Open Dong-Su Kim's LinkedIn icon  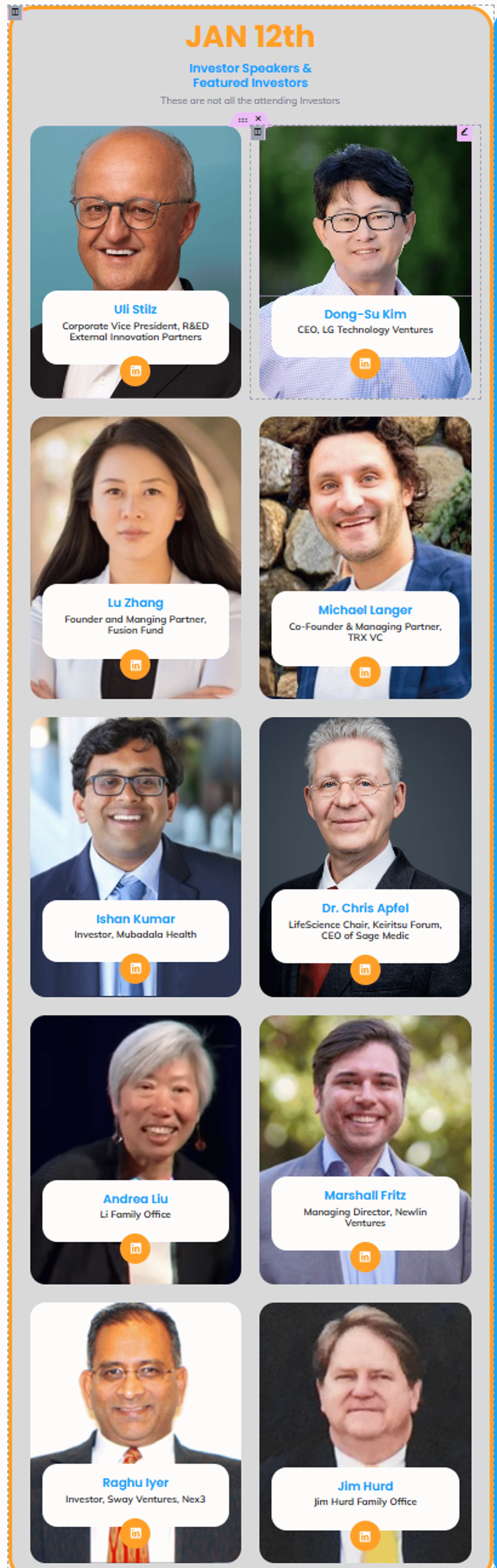(x=365, y=363)
